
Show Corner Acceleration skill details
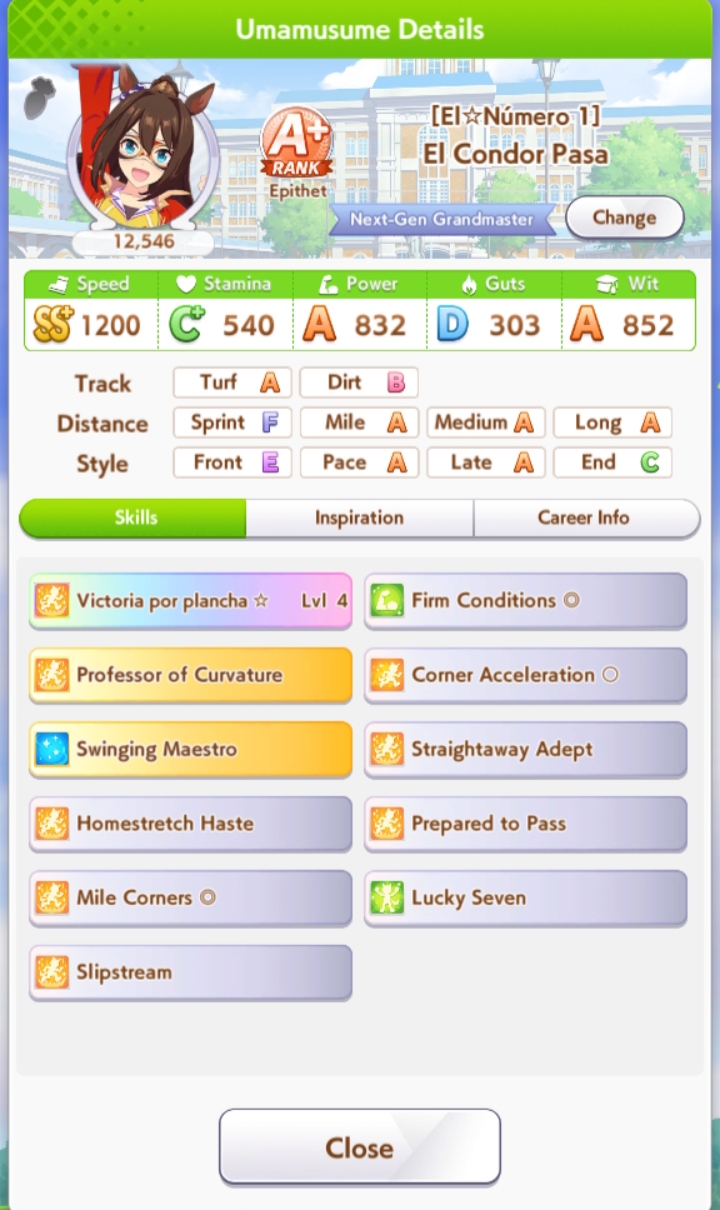tap(525, 675)
